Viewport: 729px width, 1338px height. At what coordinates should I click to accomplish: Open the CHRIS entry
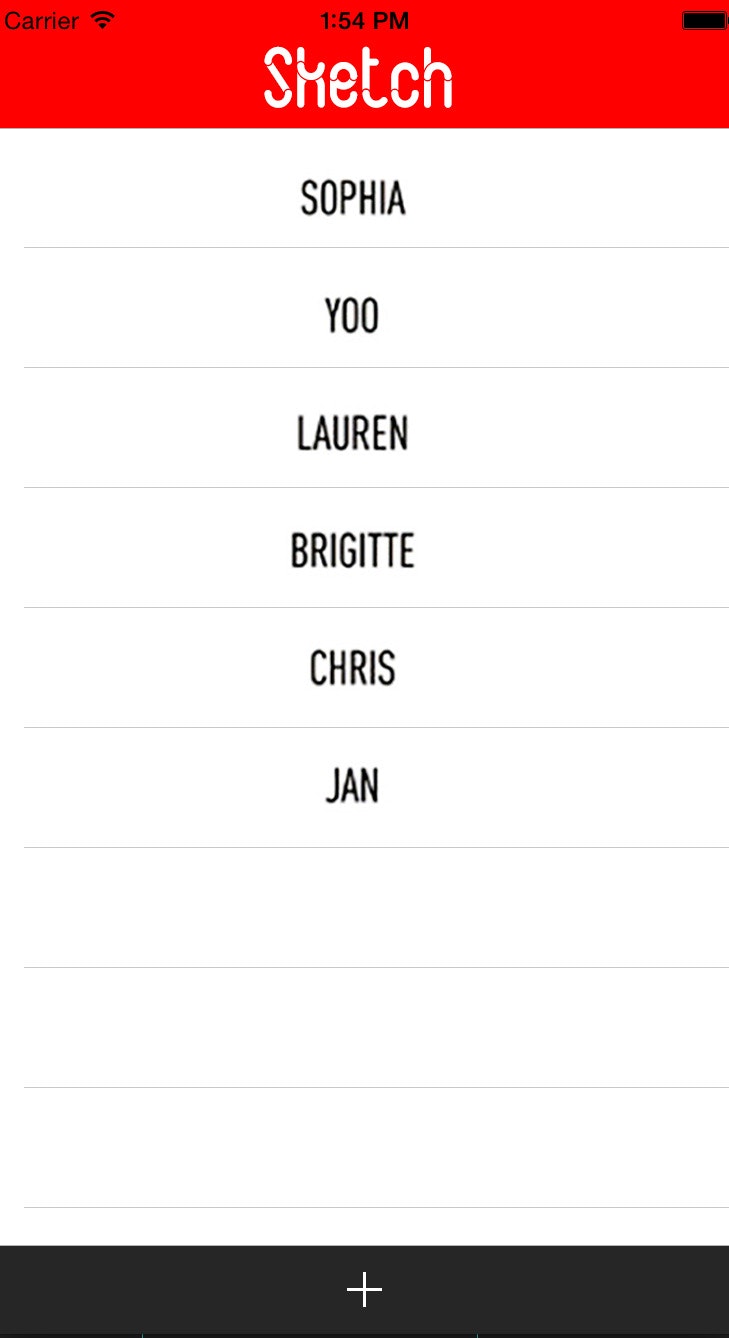click(352, 668)
